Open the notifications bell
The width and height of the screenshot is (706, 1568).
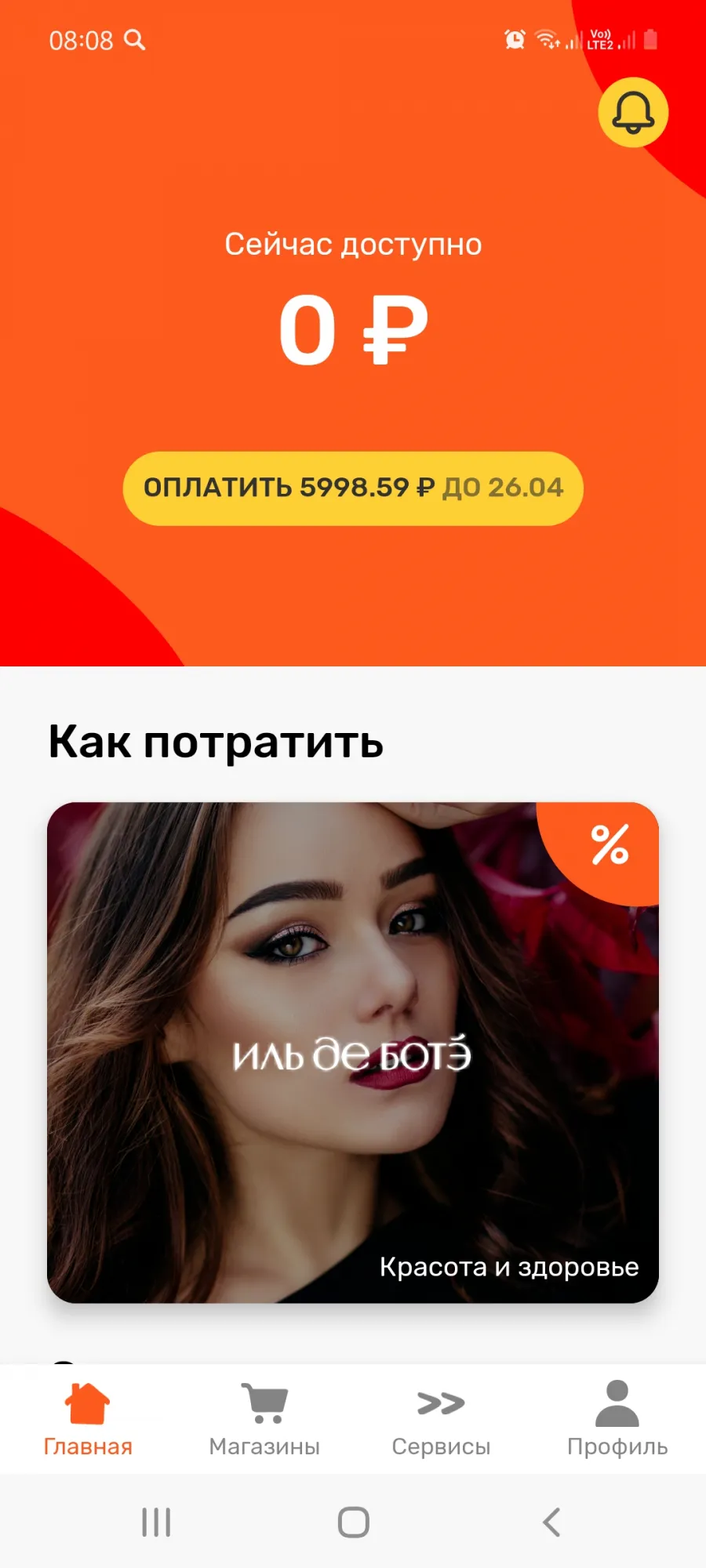pyautogui.click(x=633, y=112)
